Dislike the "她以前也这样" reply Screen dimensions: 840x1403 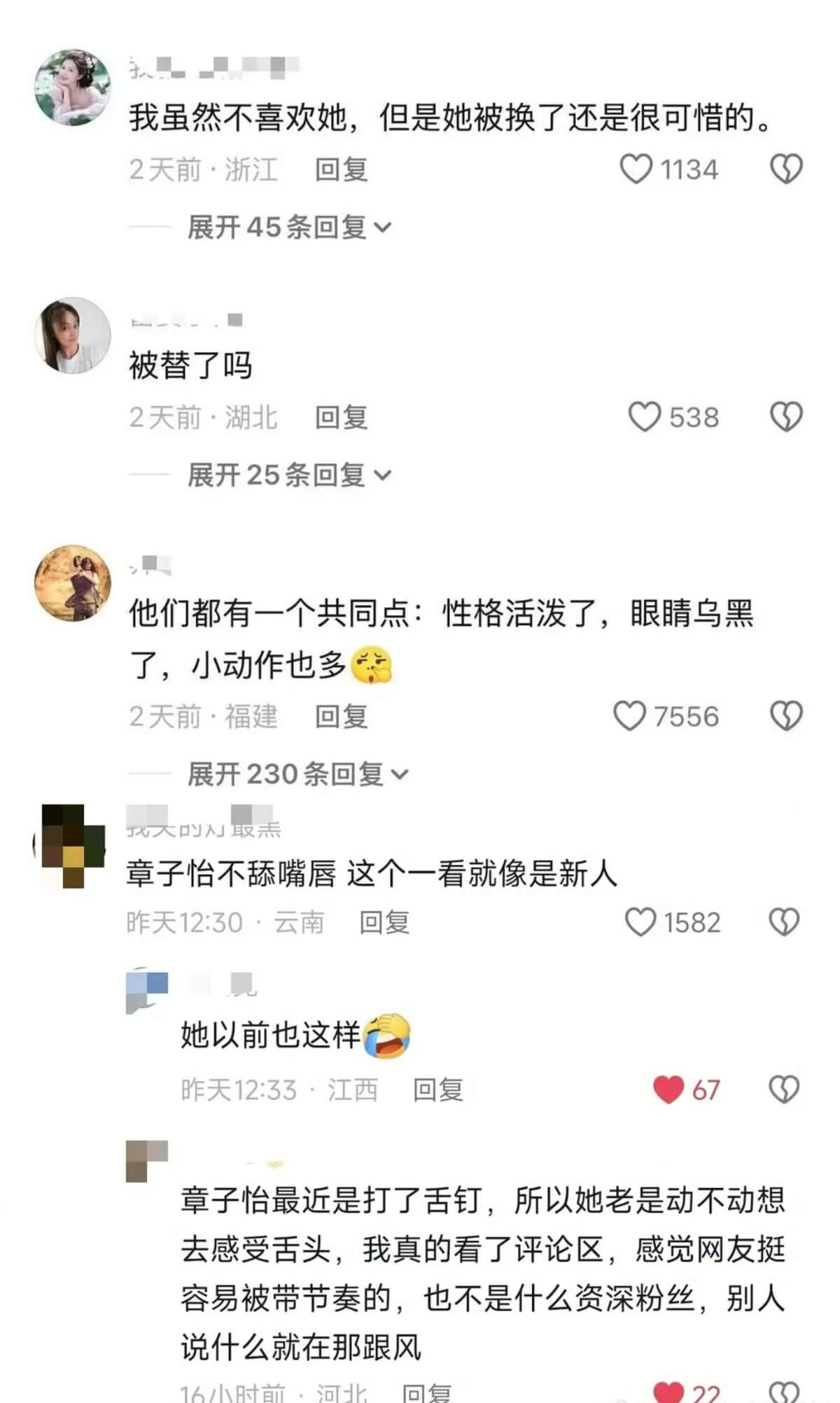point(784,1089)
